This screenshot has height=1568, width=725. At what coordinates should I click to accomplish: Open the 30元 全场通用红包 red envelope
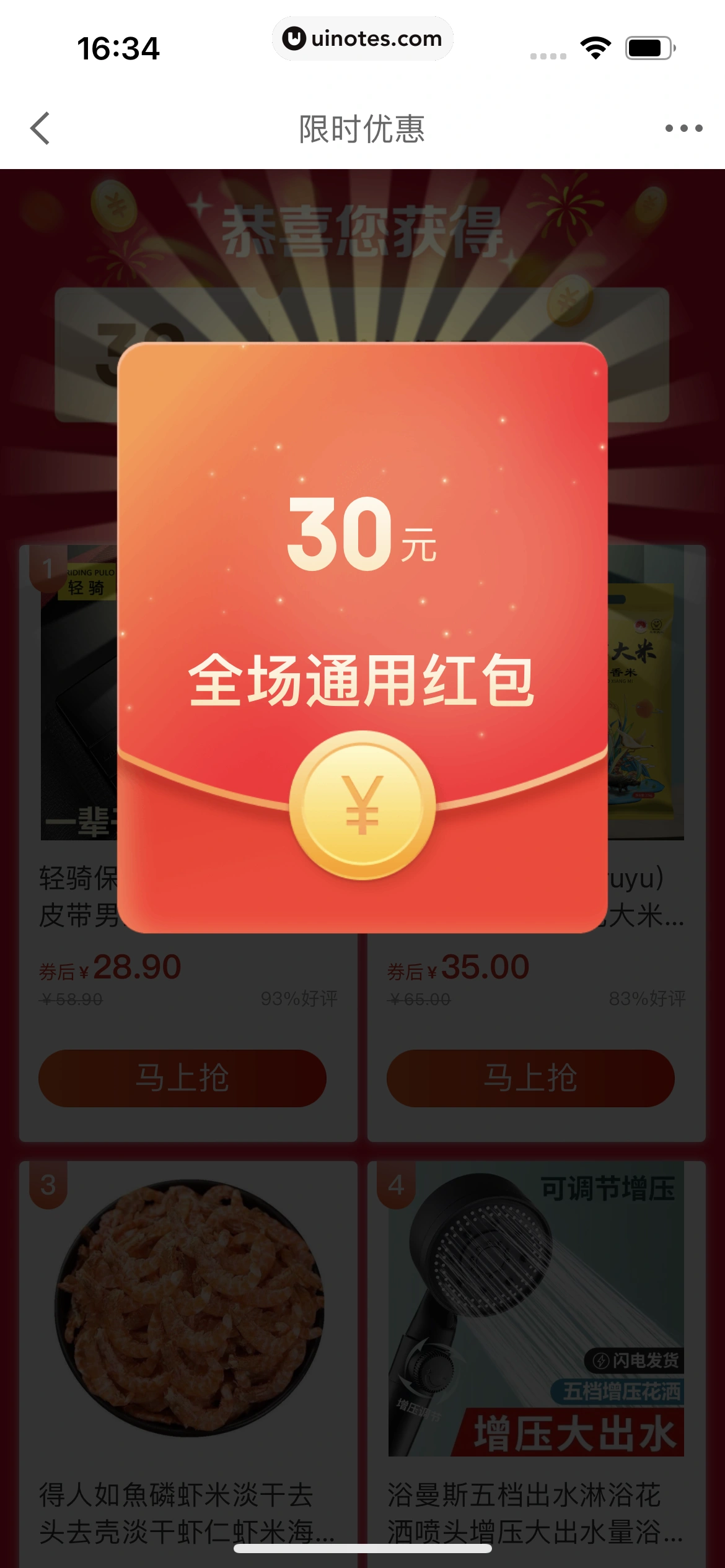coord(362,804)
